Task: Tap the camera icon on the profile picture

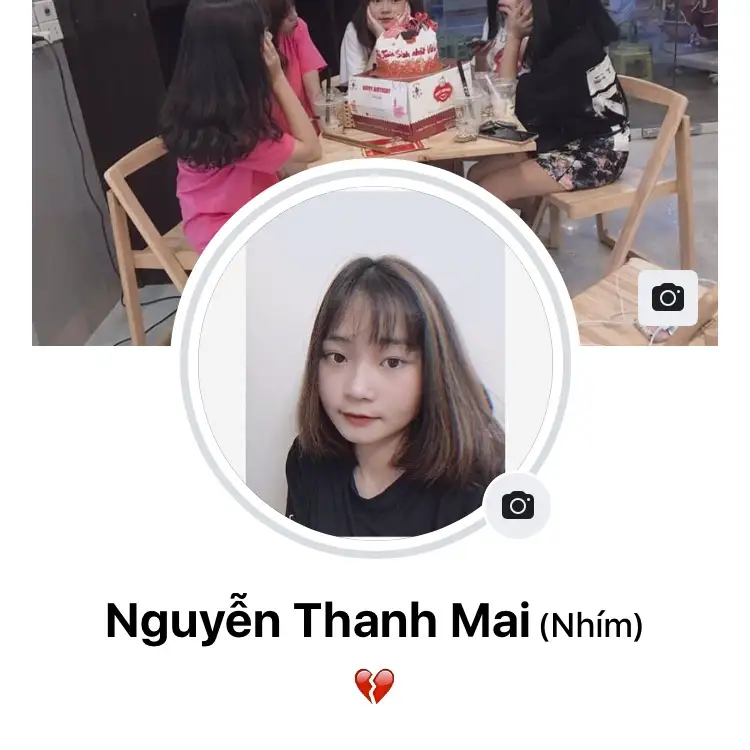Action: tap(517, 505)
